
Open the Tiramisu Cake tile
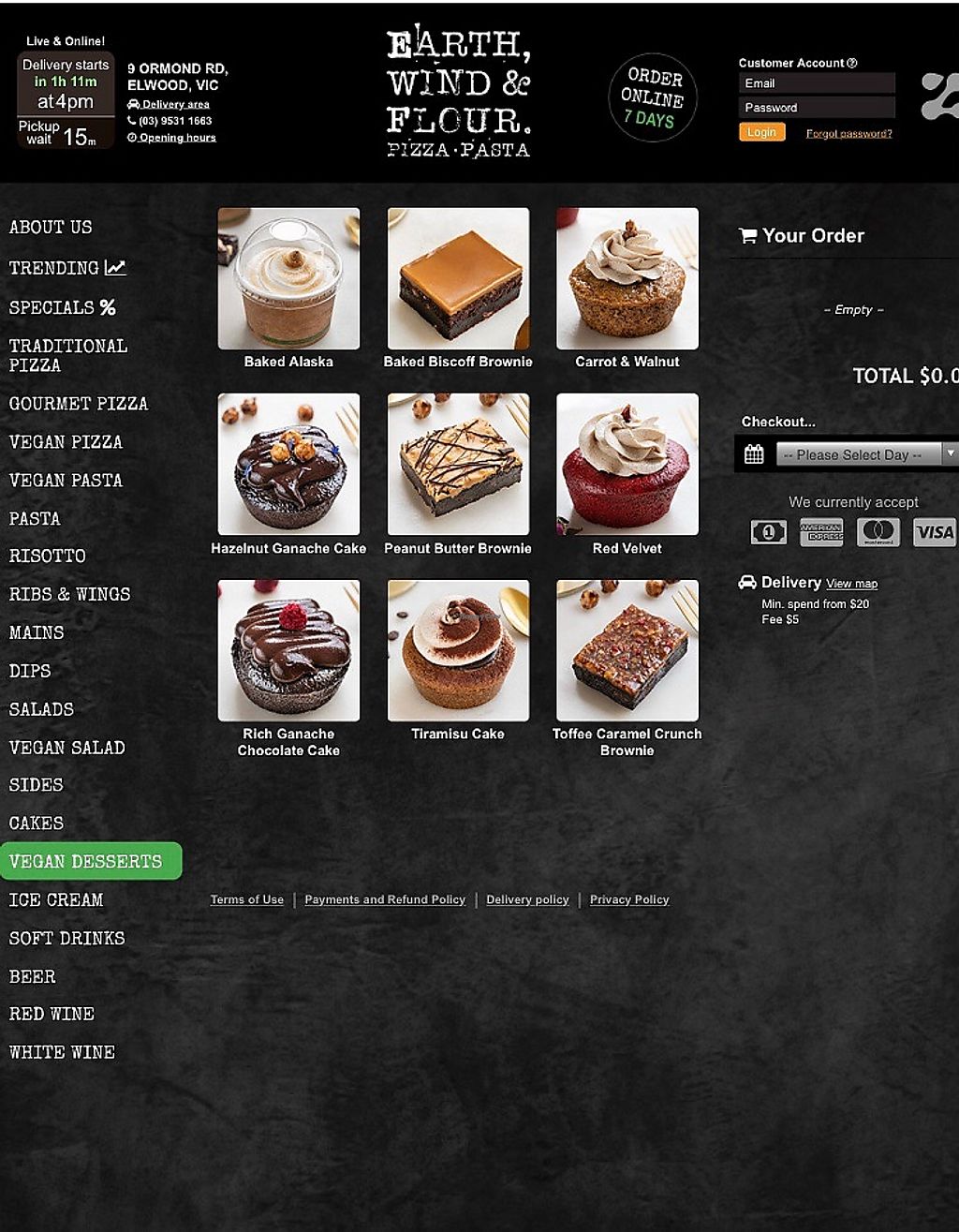coord(458,650)
